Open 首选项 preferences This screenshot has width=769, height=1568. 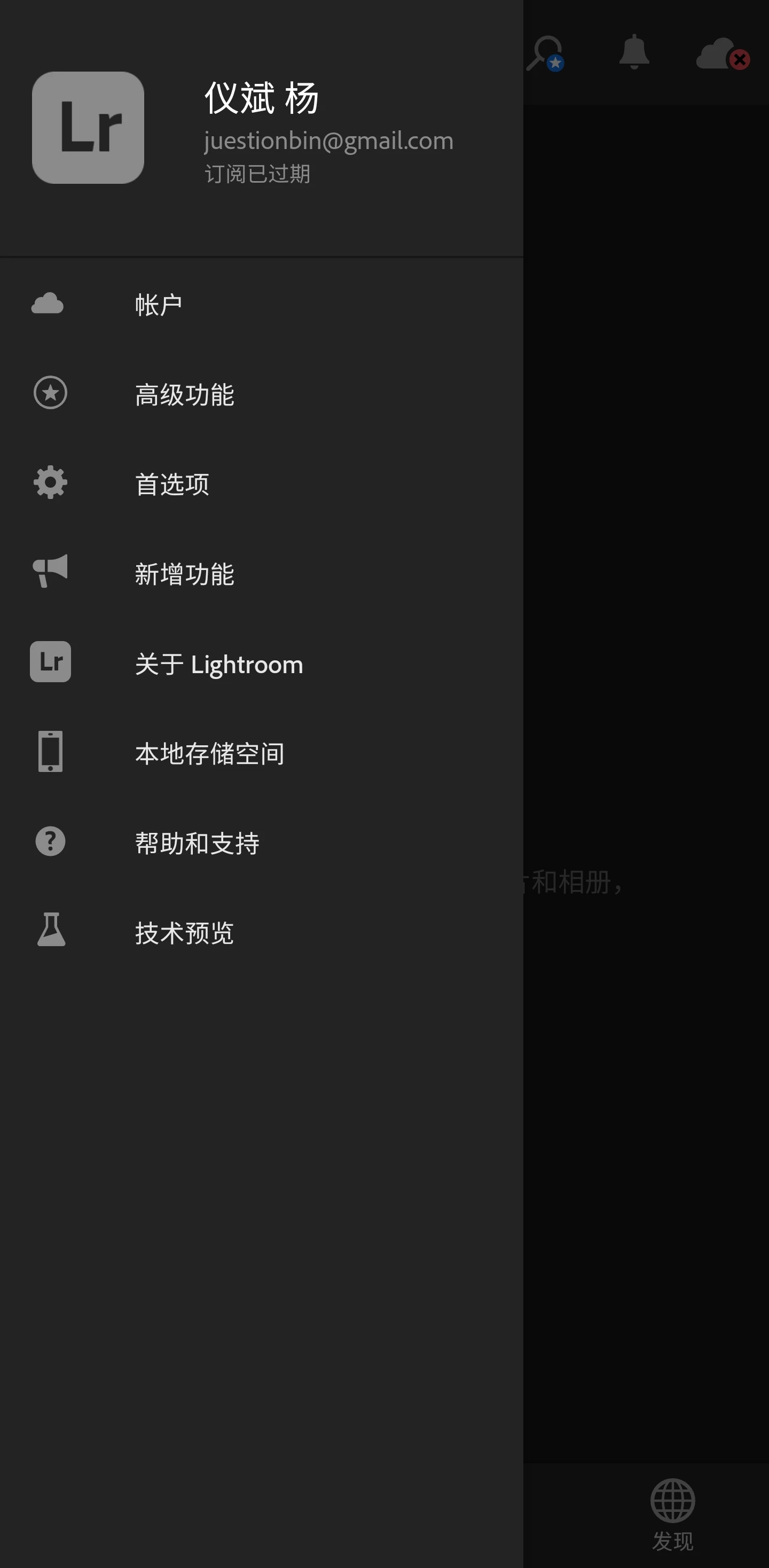click(x=172, y=484)
